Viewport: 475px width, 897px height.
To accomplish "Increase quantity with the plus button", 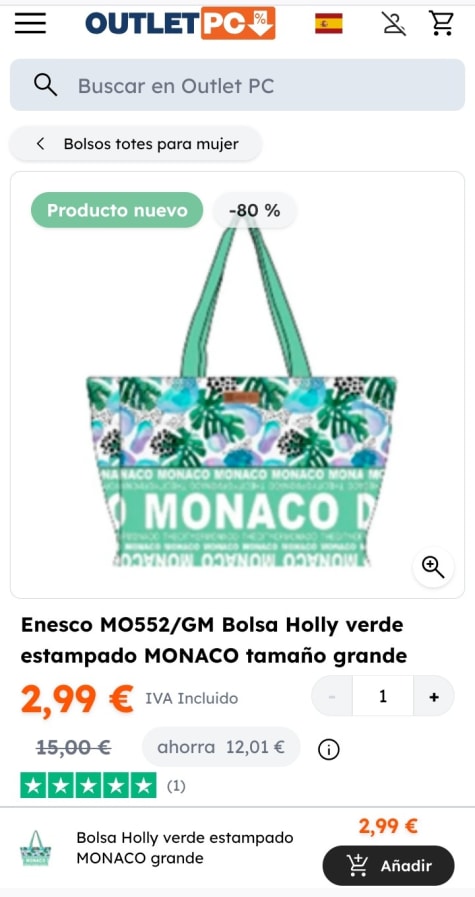I will [434, 696].
